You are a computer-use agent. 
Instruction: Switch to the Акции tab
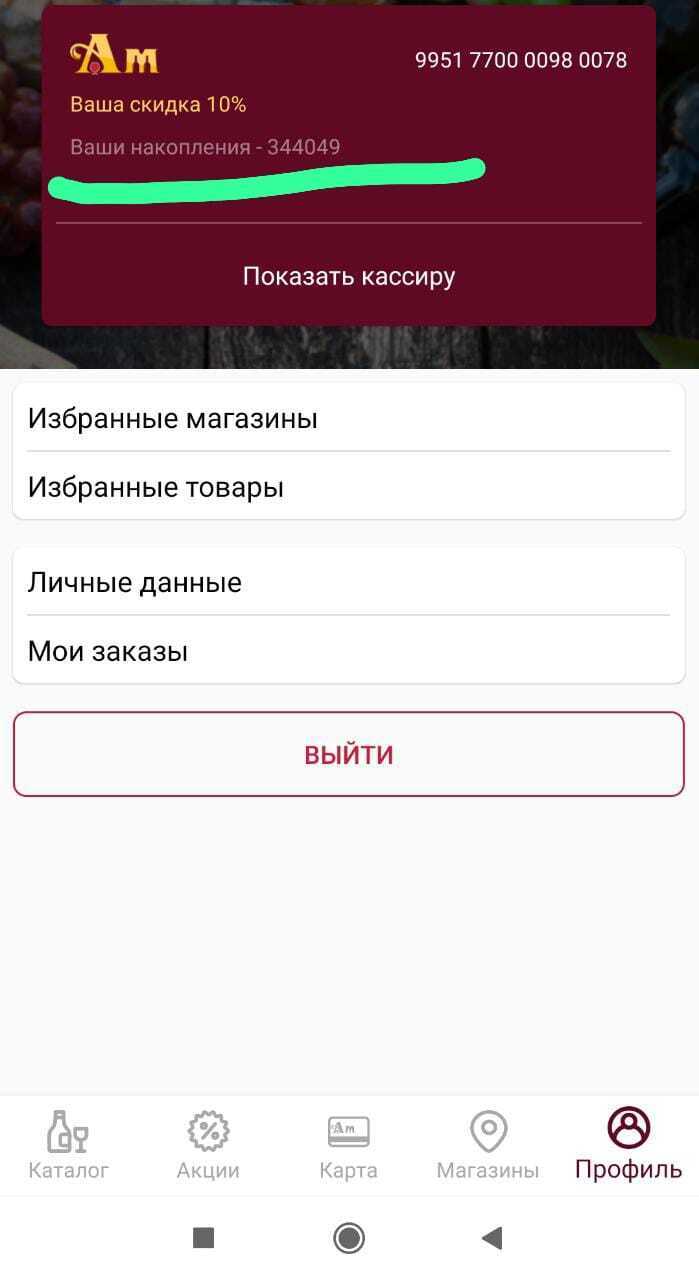208,1145
